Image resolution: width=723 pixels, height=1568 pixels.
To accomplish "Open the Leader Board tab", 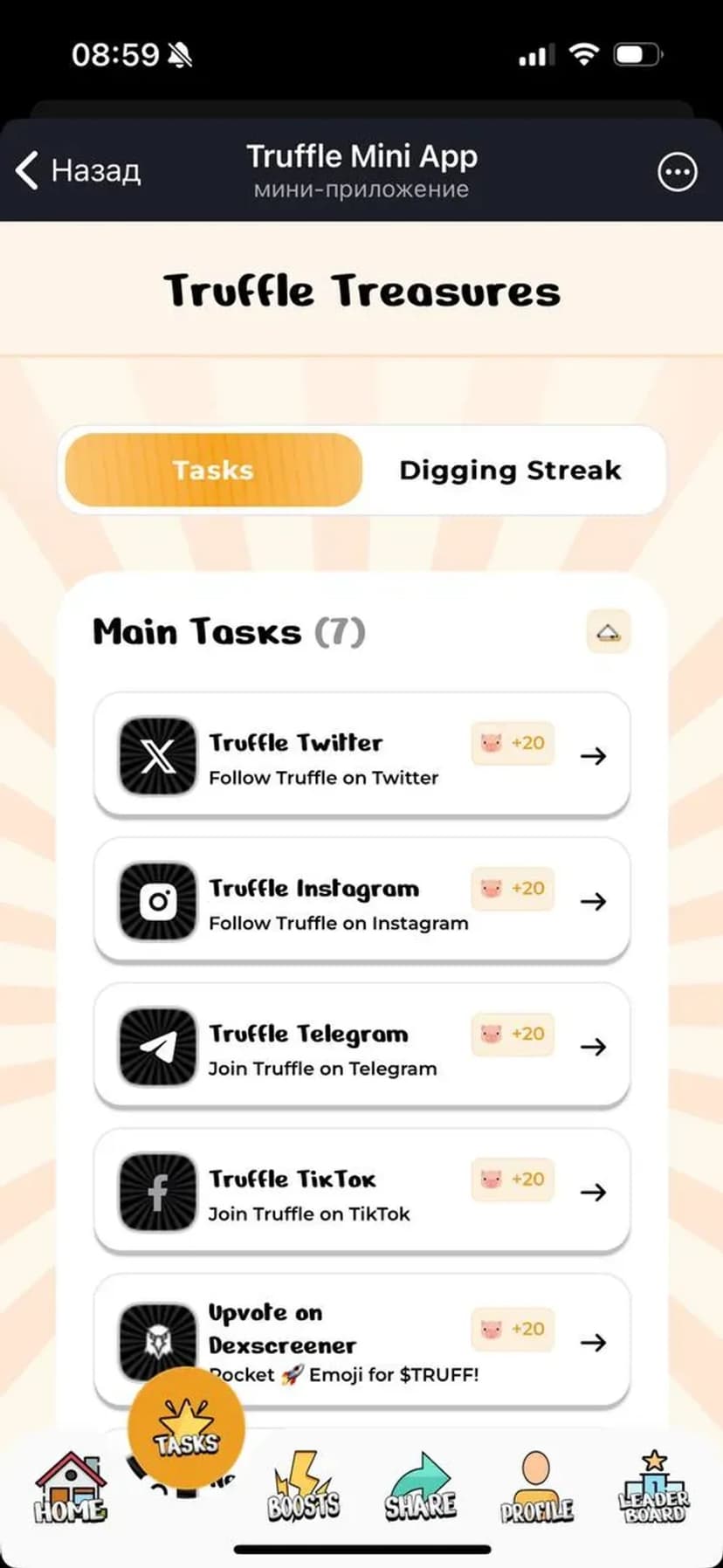I will pyautogui.click(x=653, y=1489).
